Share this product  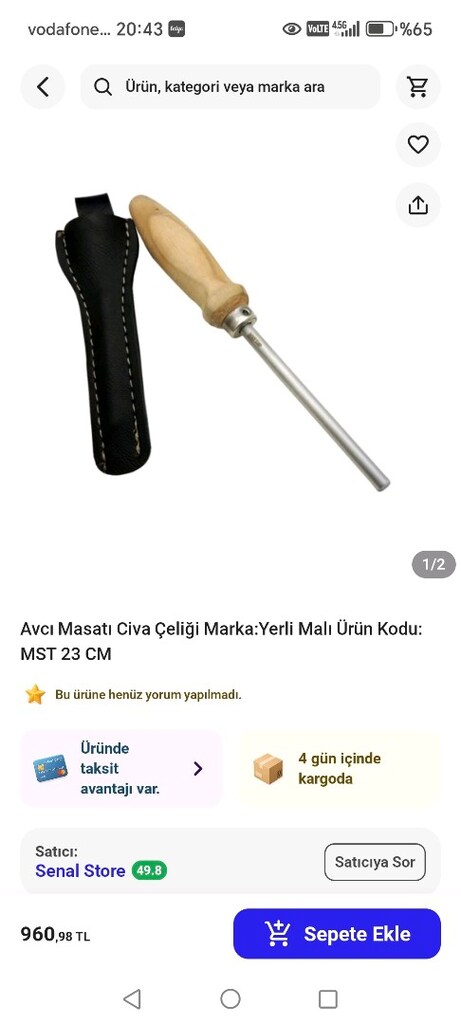point(418,205)
